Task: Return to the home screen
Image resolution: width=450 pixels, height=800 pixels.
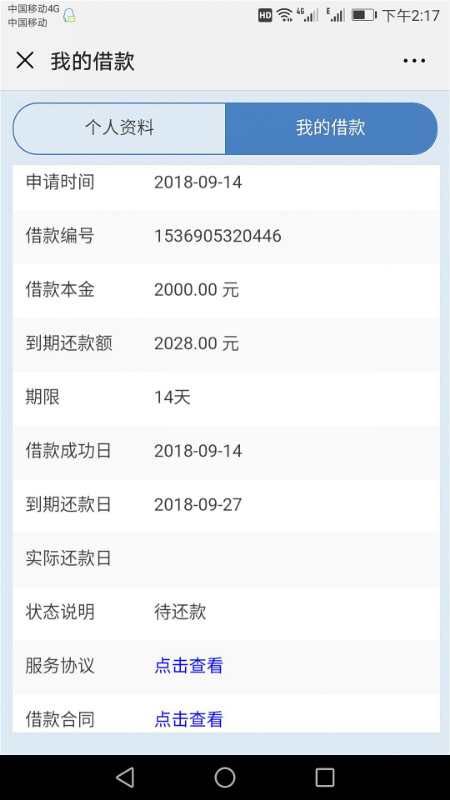Action: click(224, 778)
